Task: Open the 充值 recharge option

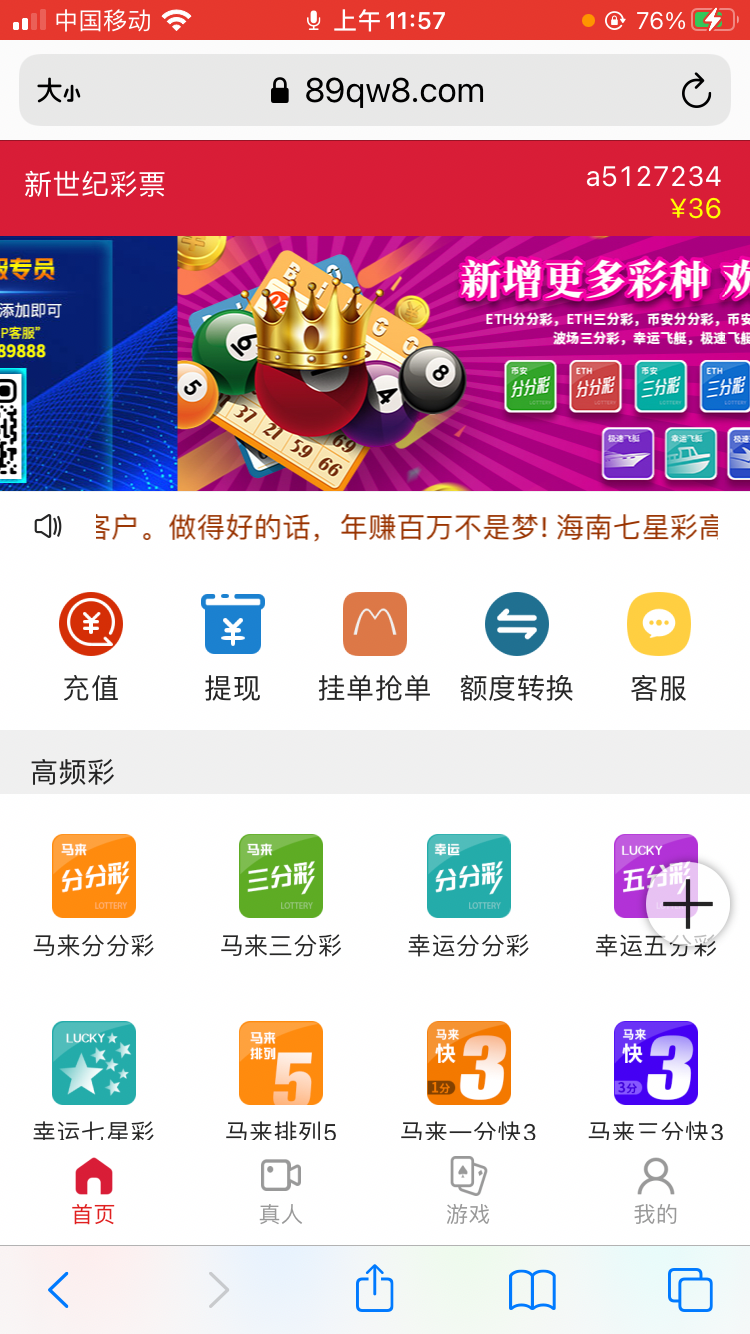Action: [x=91, y=626]
